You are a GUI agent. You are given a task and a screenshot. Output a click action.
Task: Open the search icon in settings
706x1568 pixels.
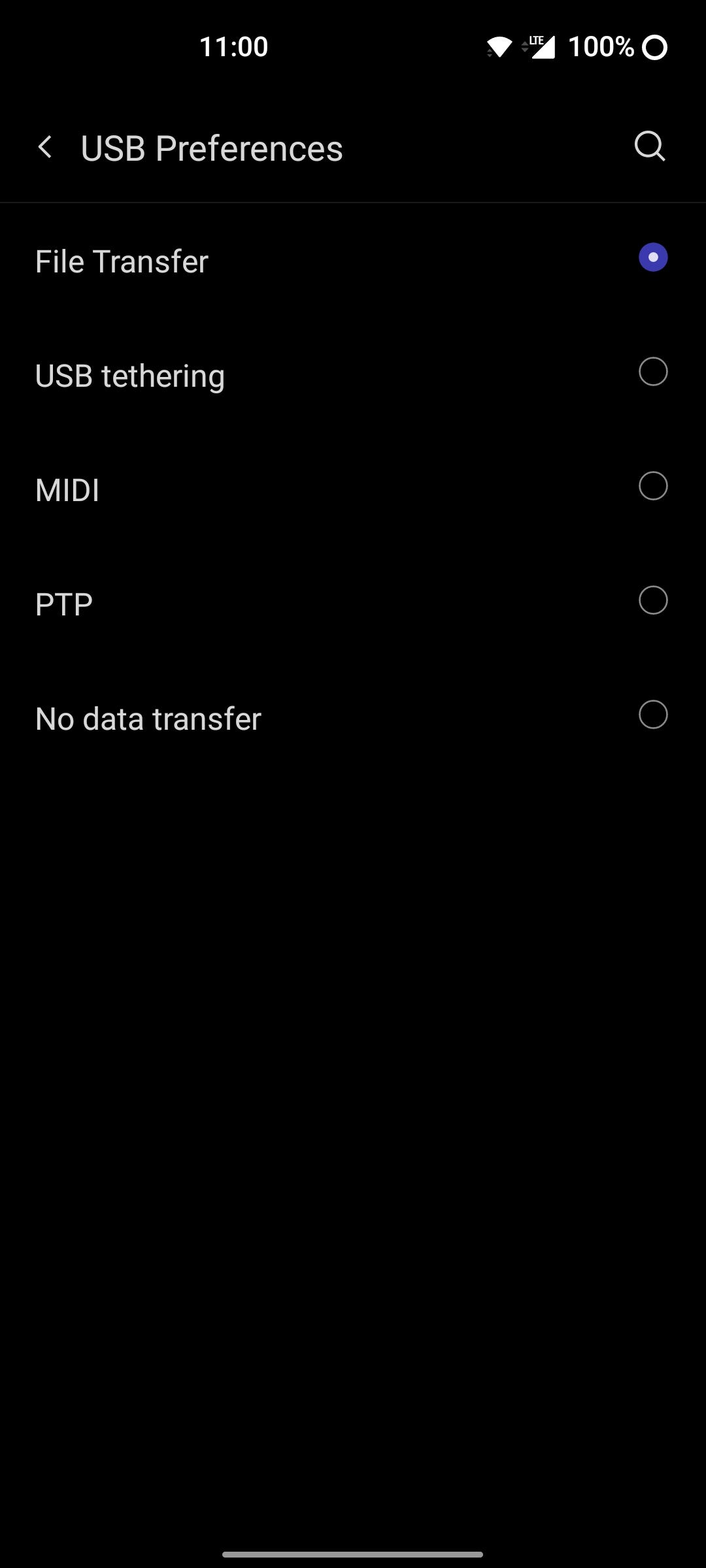tap(650, 146)
